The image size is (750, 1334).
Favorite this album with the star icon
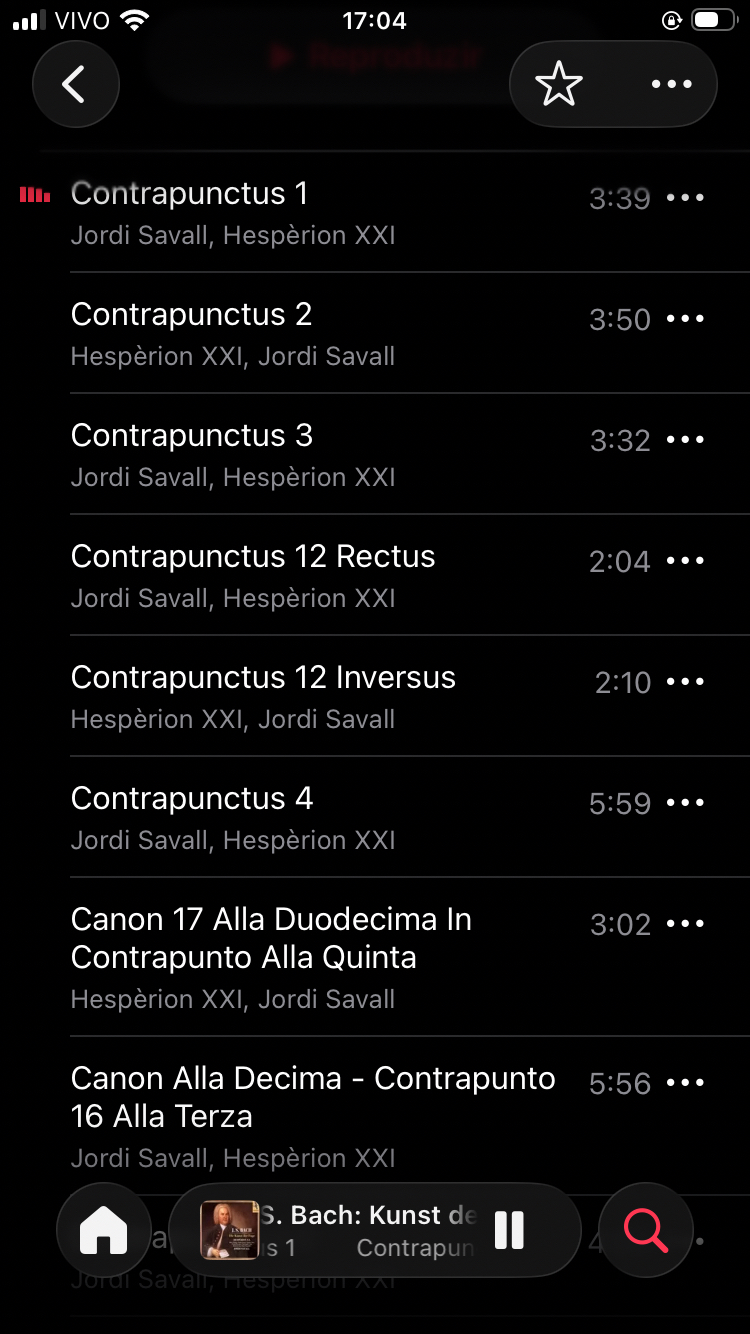(x=559, y=84)
